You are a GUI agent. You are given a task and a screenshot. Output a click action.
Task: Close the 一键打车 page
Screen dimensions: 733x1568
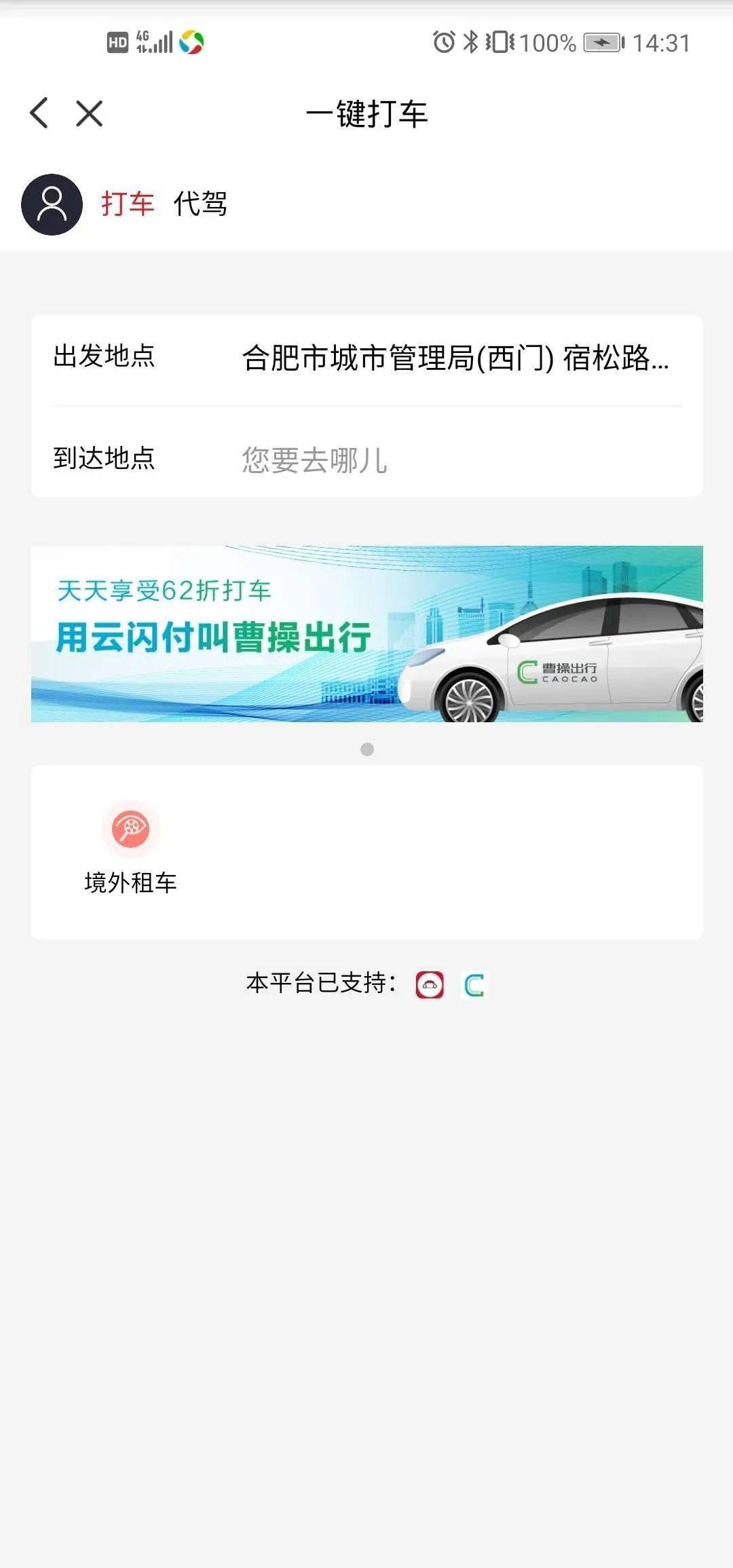pyautogui.click(x=89, y=113)
